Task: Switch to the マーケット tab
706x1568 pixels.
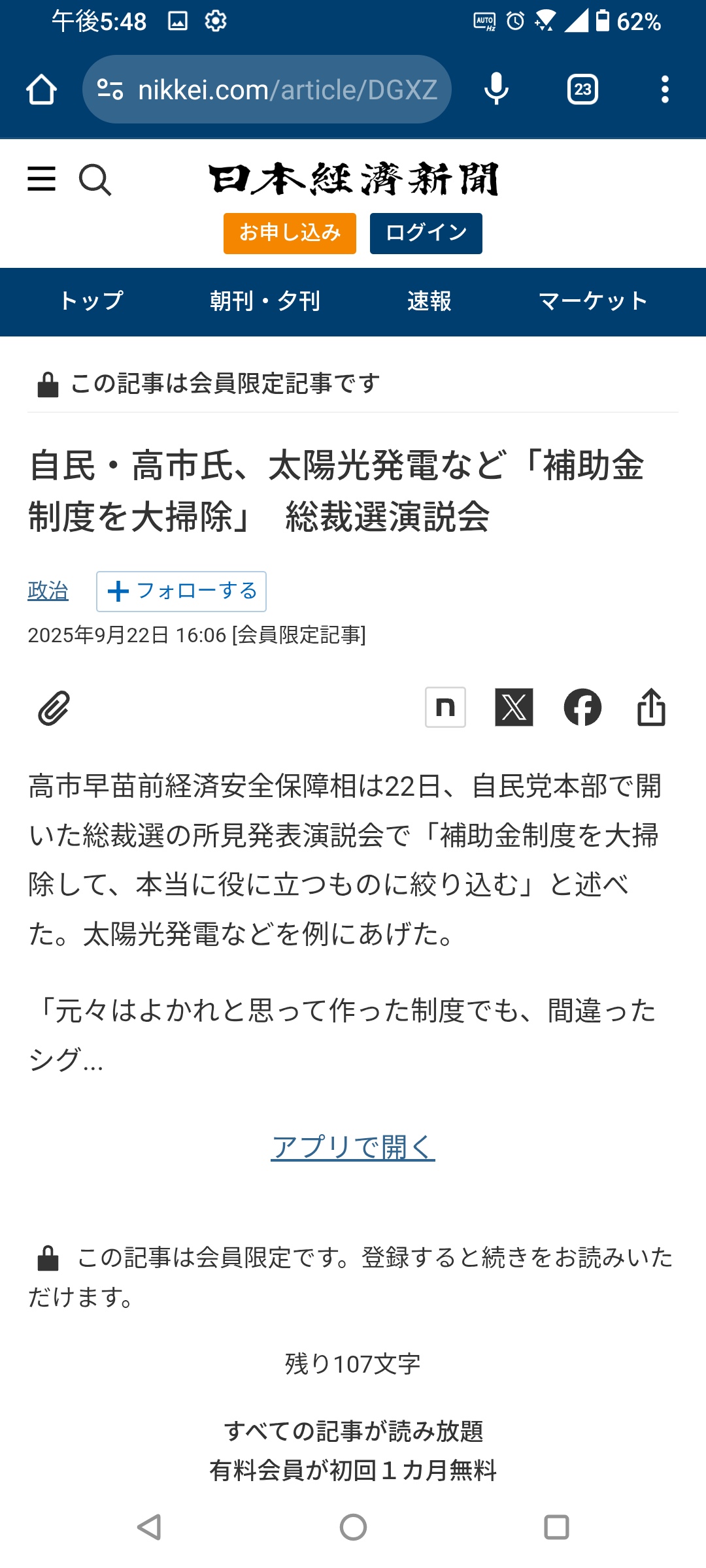Action: [x=593, y=301]
